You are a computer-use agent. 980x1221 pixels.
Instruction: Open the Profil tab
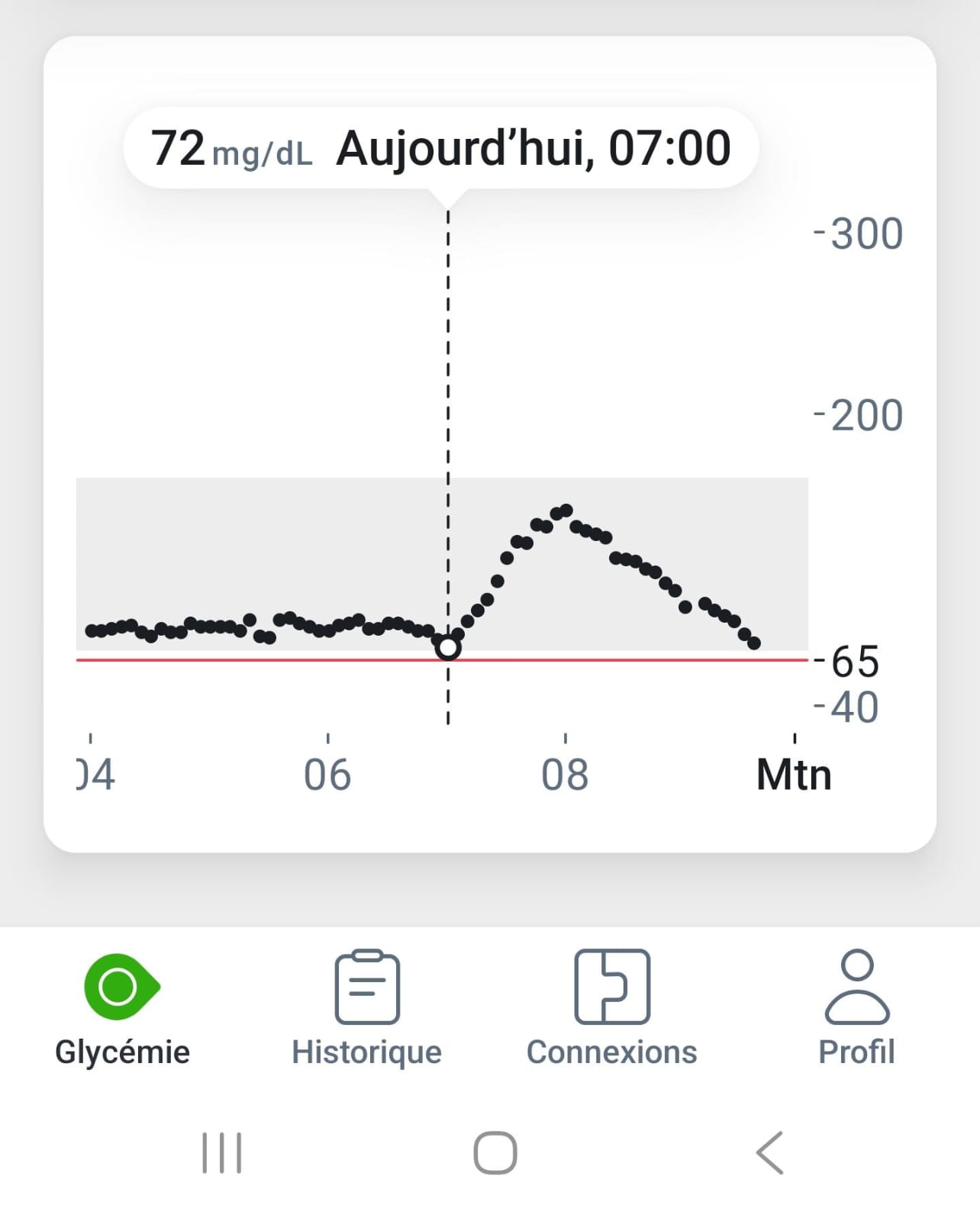coord(856,1007)
